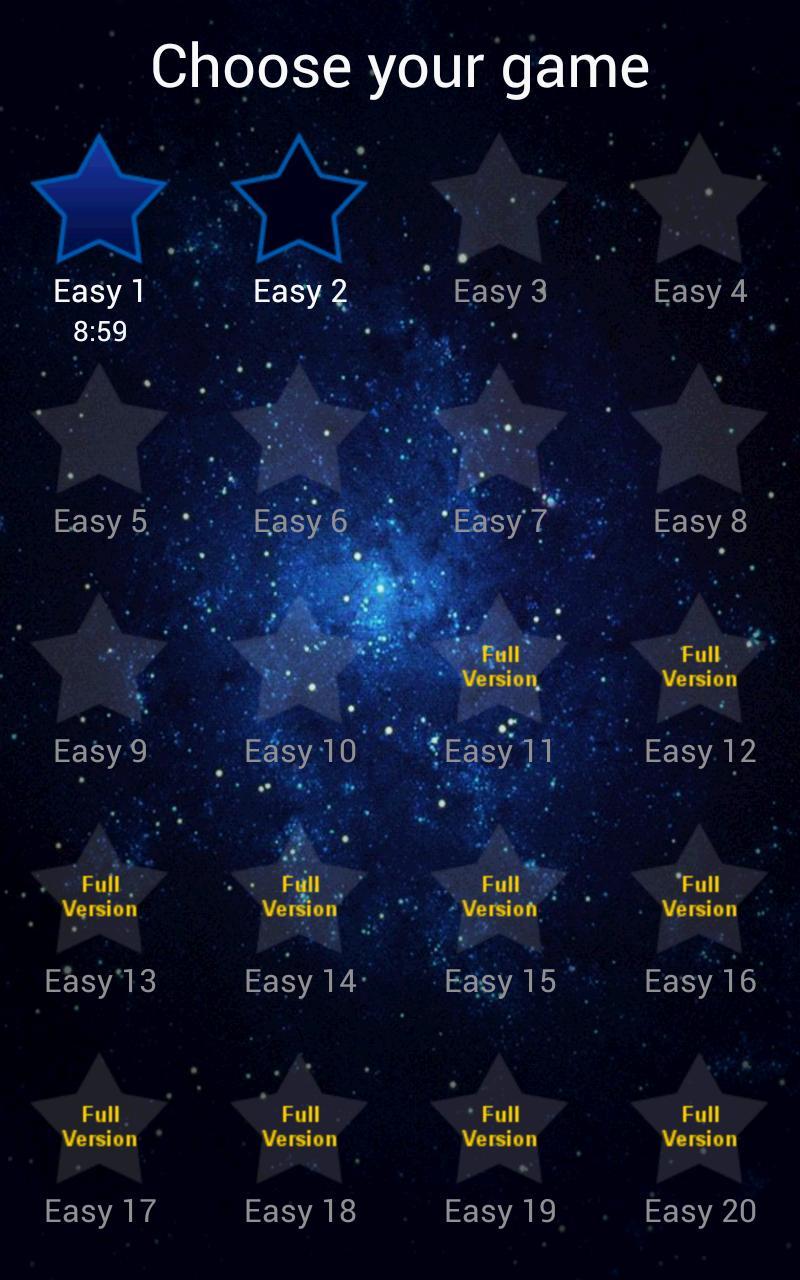Tap the Easy 5 star

coord(99,435)
